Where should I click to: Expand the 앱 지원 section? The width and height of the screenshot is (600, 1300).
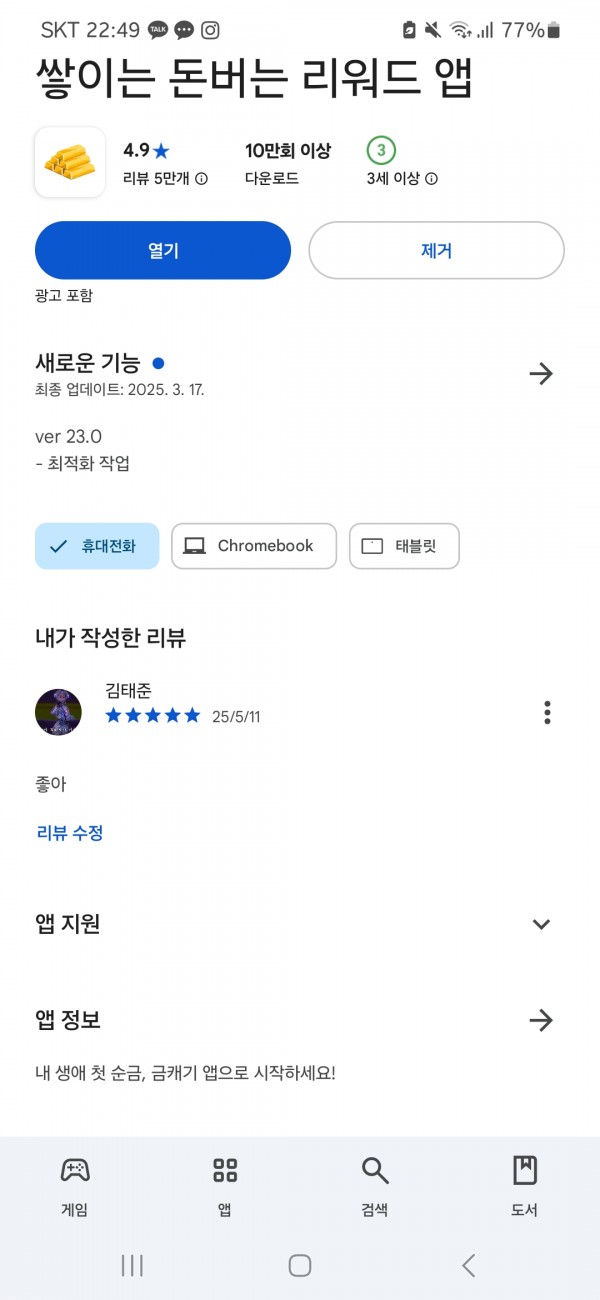(541, 924)
